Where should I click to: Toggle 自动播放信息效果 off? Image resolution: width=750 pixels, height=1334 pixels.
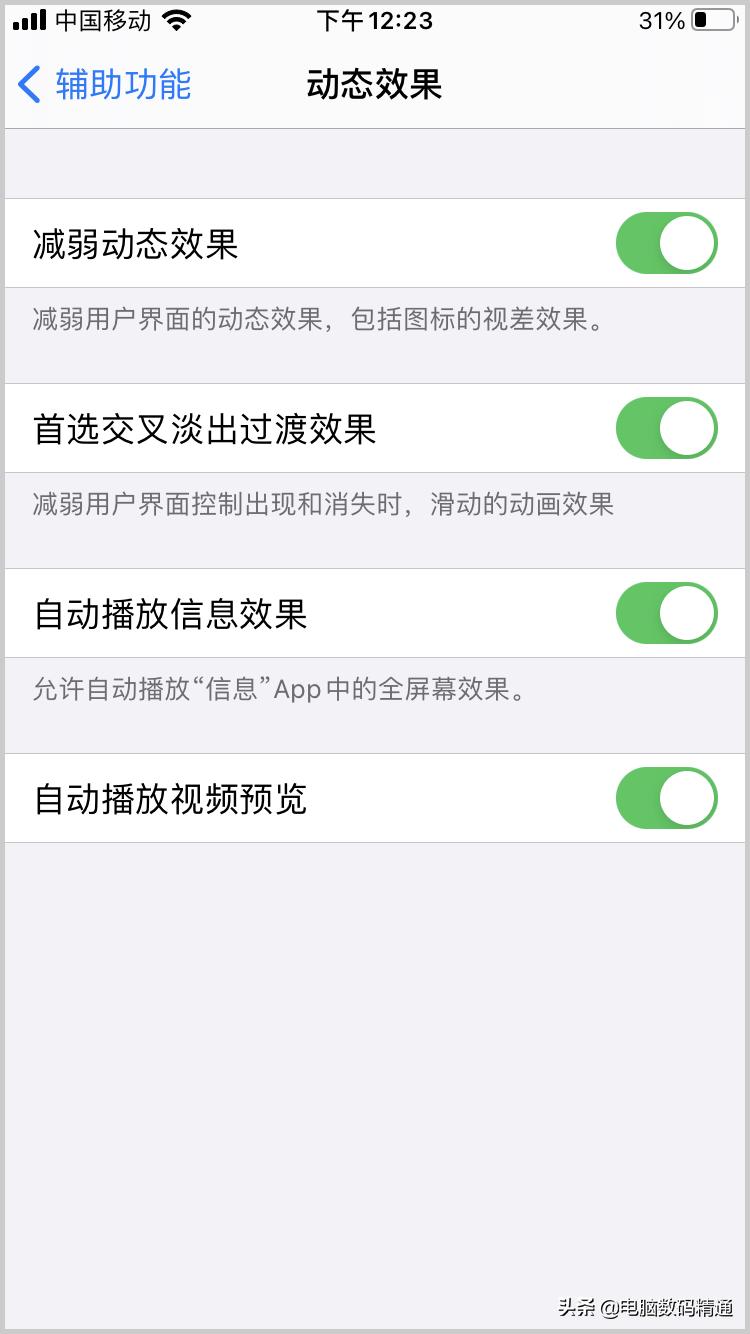666,613
